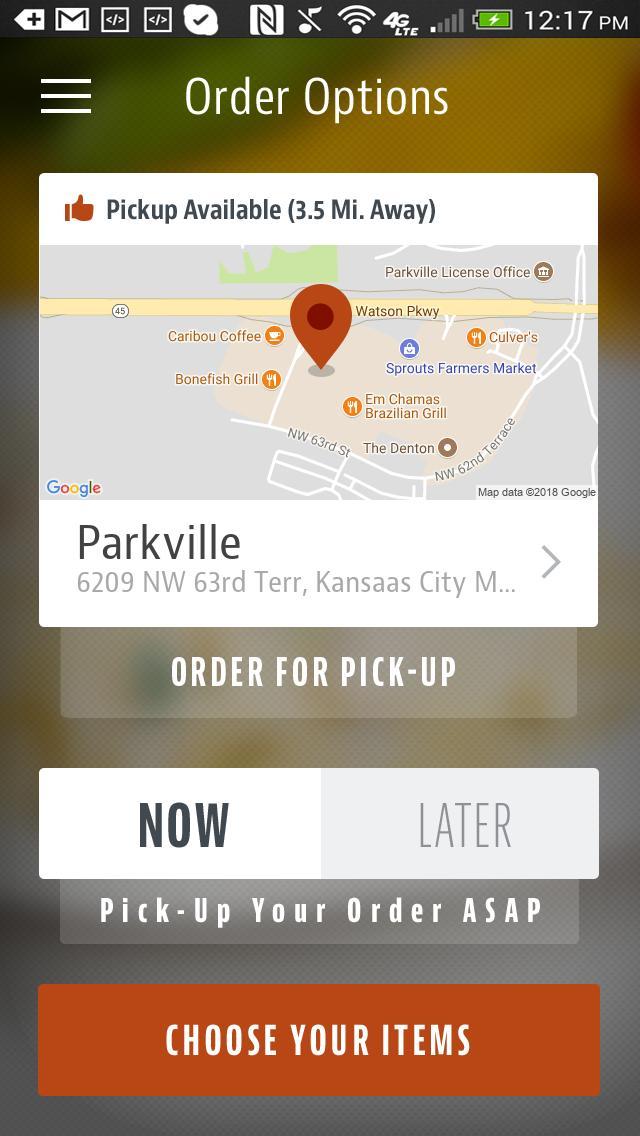Screen dimensions: 640x1136
Task: Open the hamburger navigation menu
Action: coord(66,96)
